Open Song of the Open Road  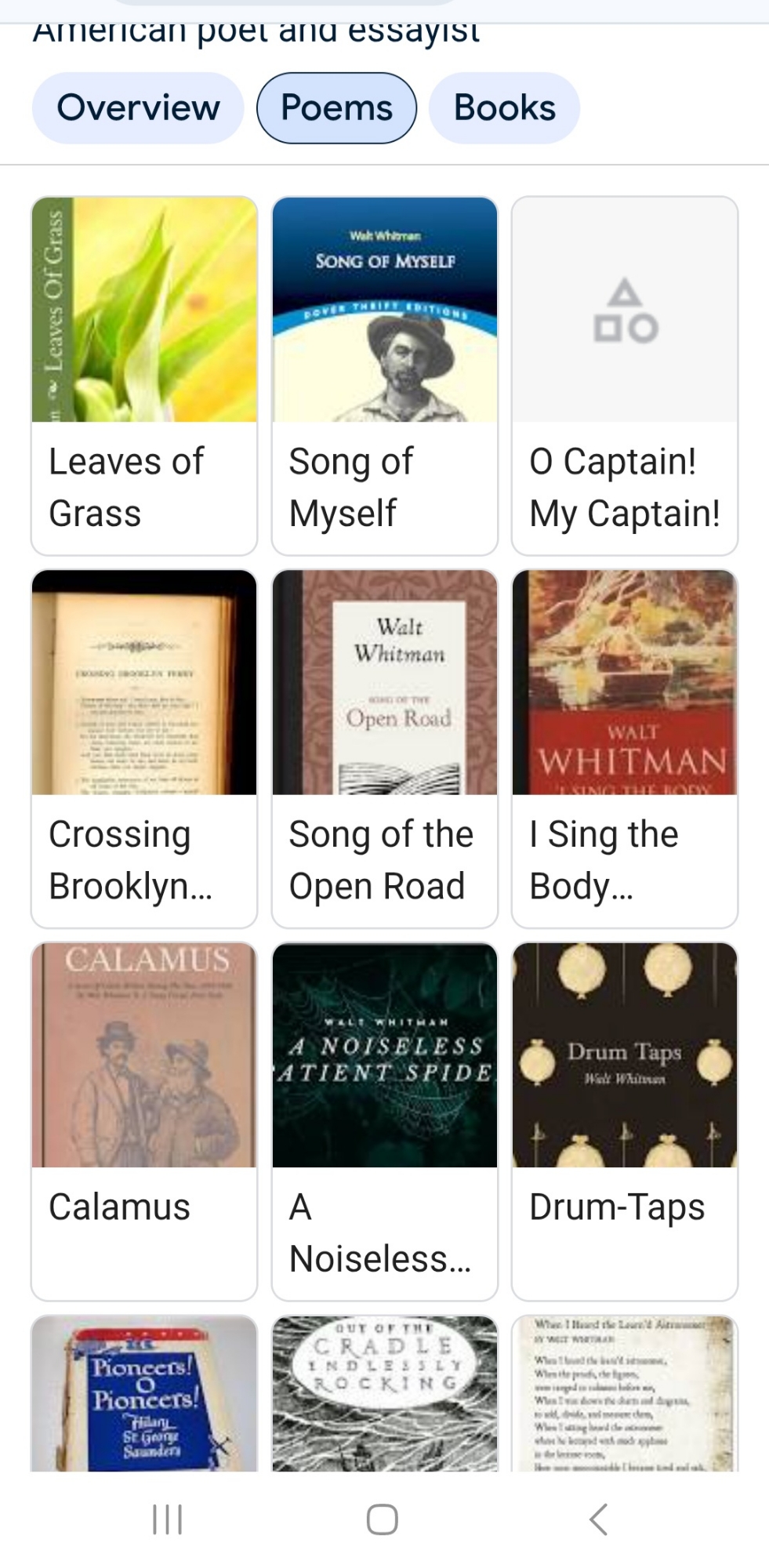tap(384, 749)
